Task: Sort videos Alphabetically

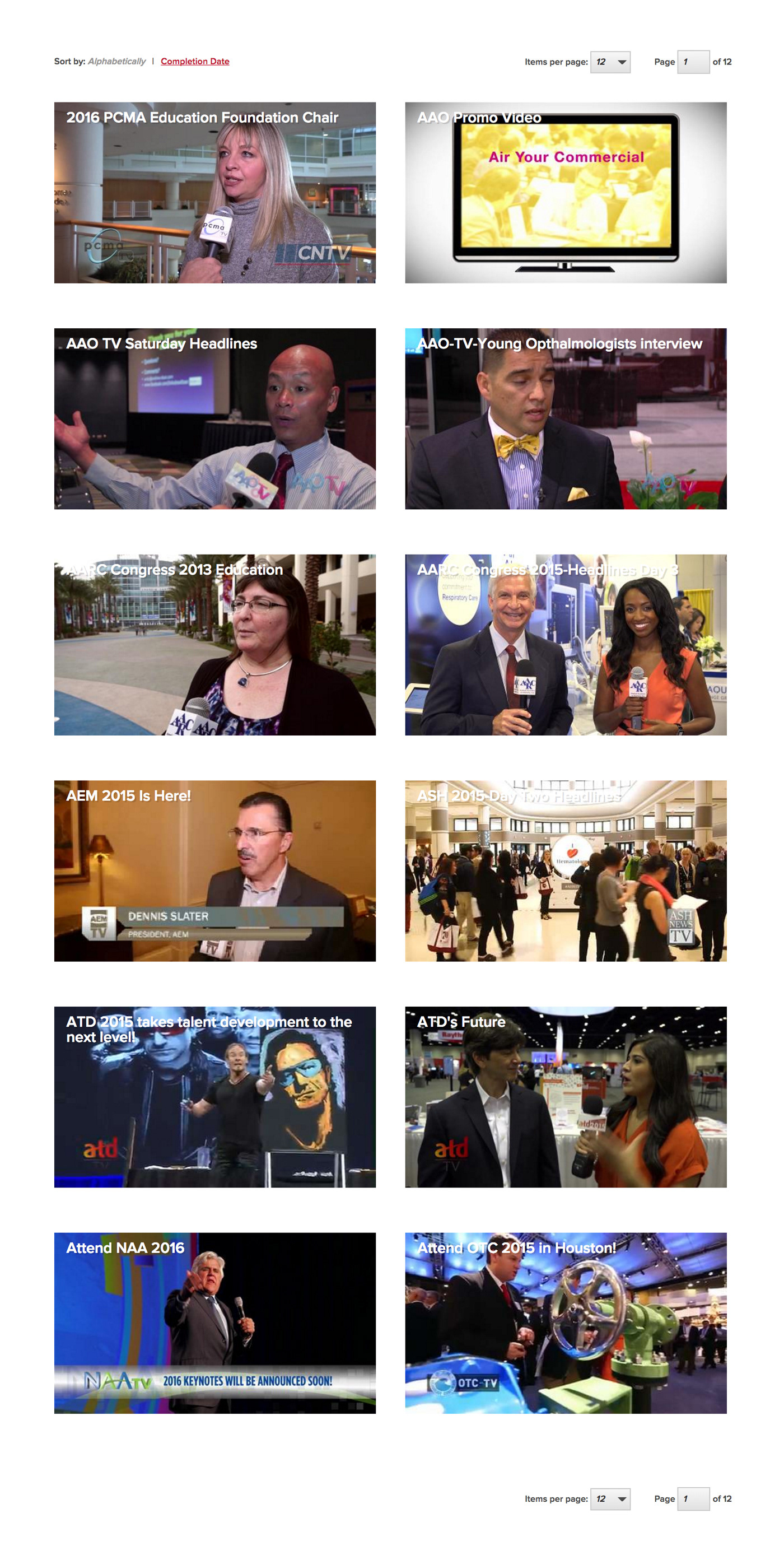Action: (x=116, y=62)
